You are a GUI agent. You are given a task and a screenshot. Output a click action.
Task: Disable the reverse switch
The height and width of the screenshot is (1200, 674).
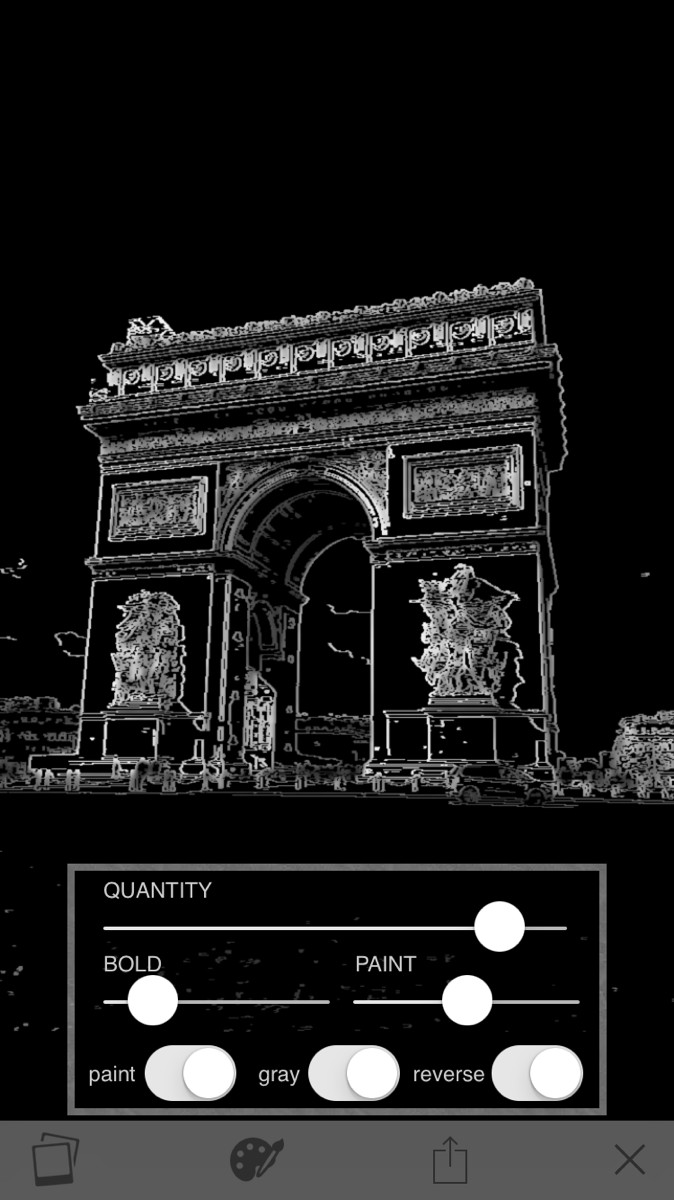click(537, 1074)
